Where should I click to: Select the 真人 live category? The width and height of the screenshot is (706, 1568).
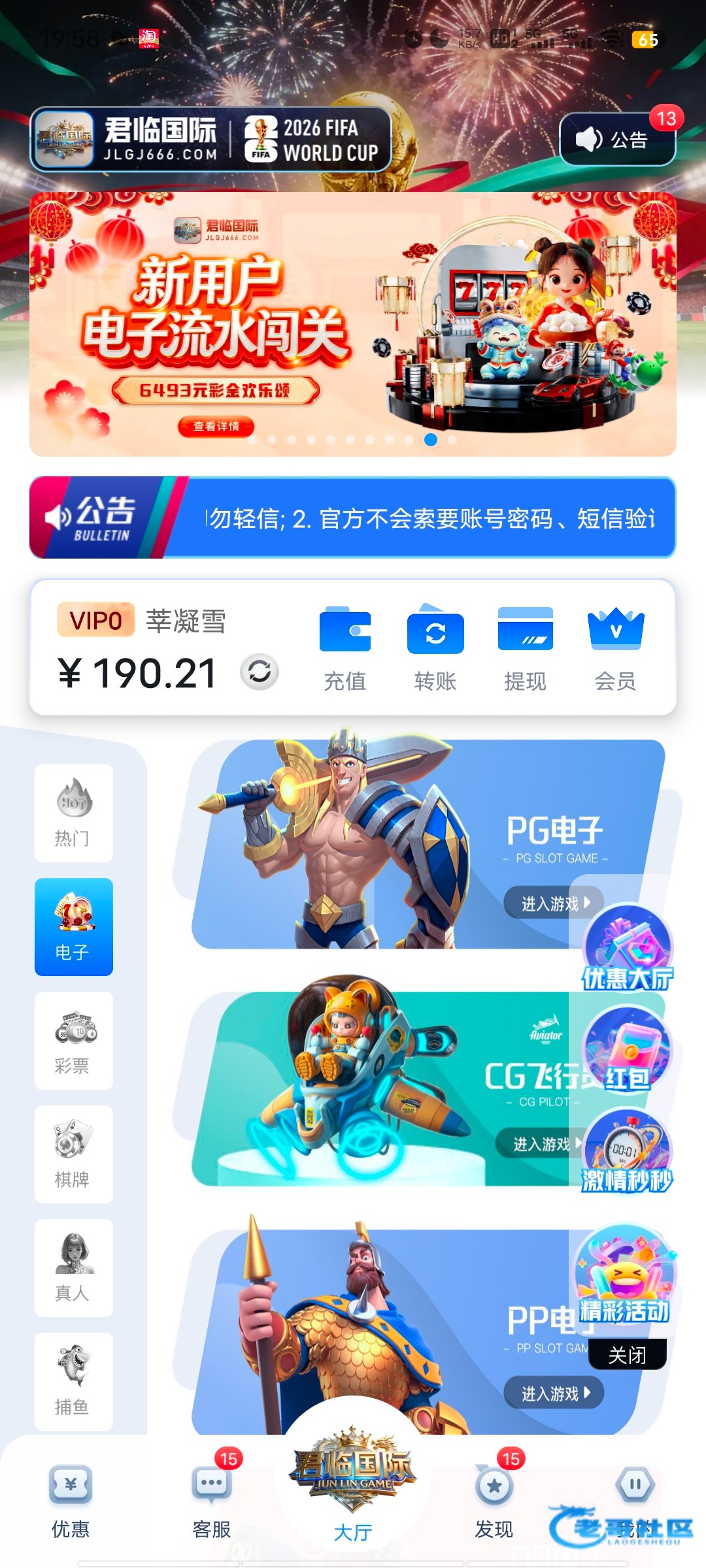pos(73,1267)
